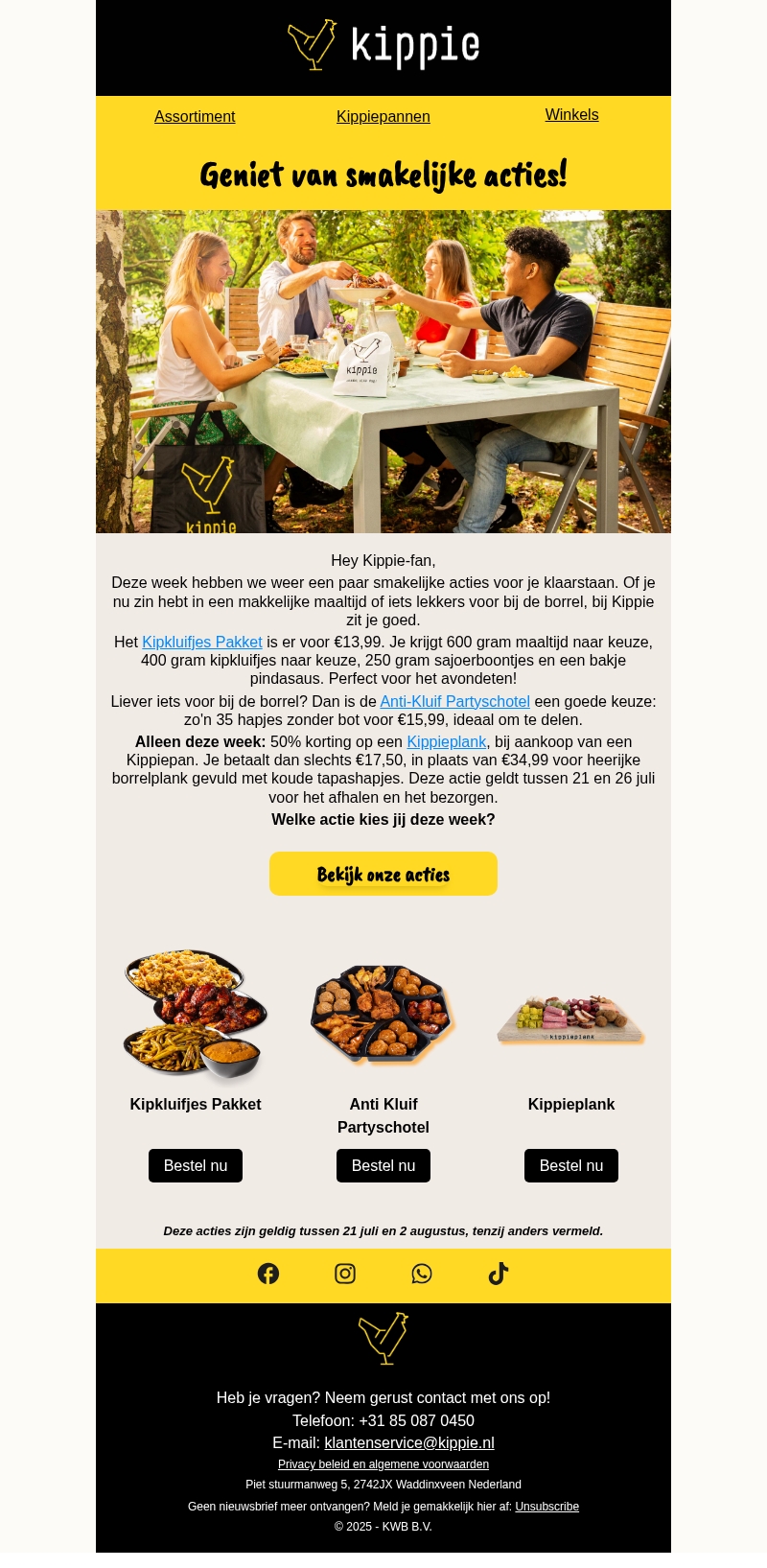Select the Kipkluifjes Pakket product image
The height and width of the screenshot is (1568, 767).
coord(196,1015)
